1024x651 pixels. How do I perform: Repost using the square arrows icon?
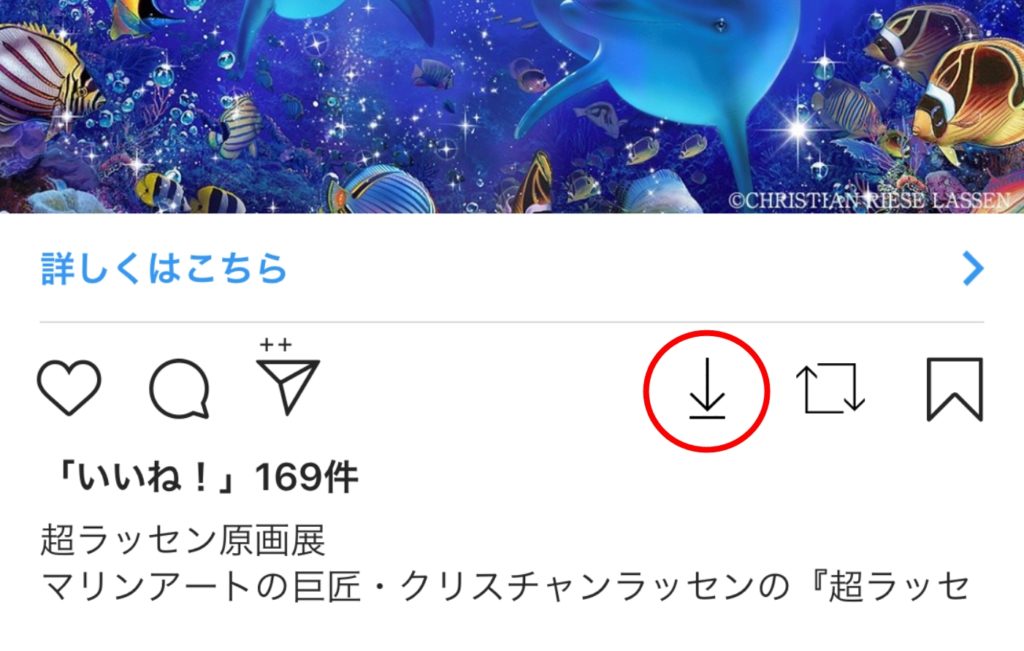coord(830,389)
